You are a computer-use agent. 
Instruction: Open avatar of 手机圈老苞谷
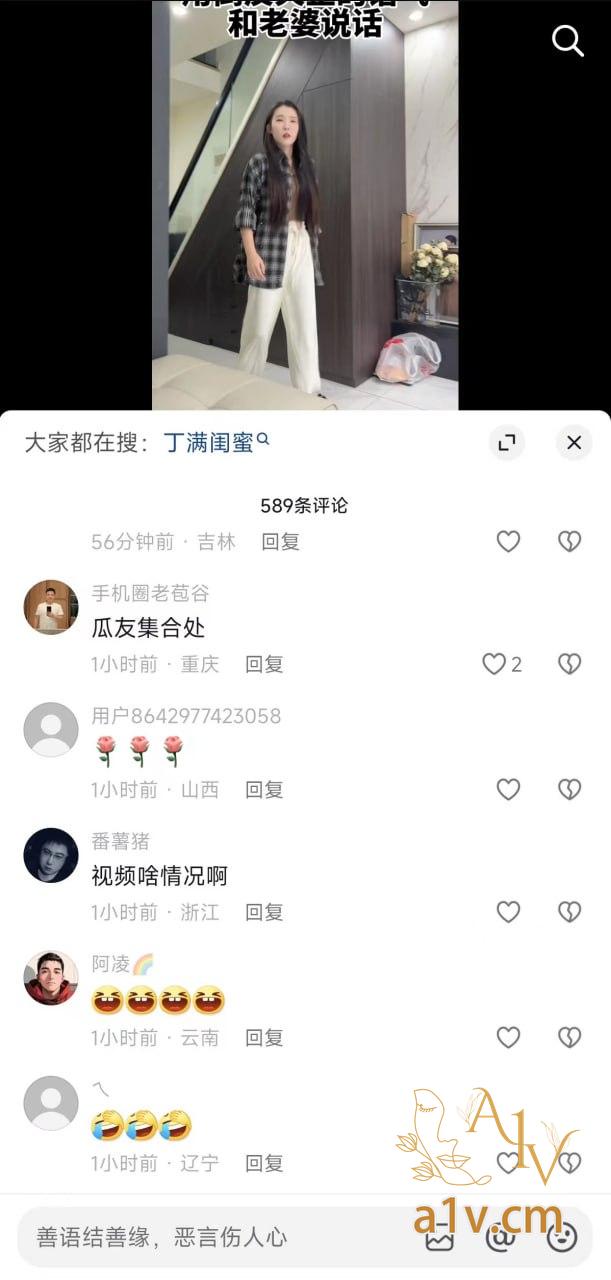coord(51,607)
